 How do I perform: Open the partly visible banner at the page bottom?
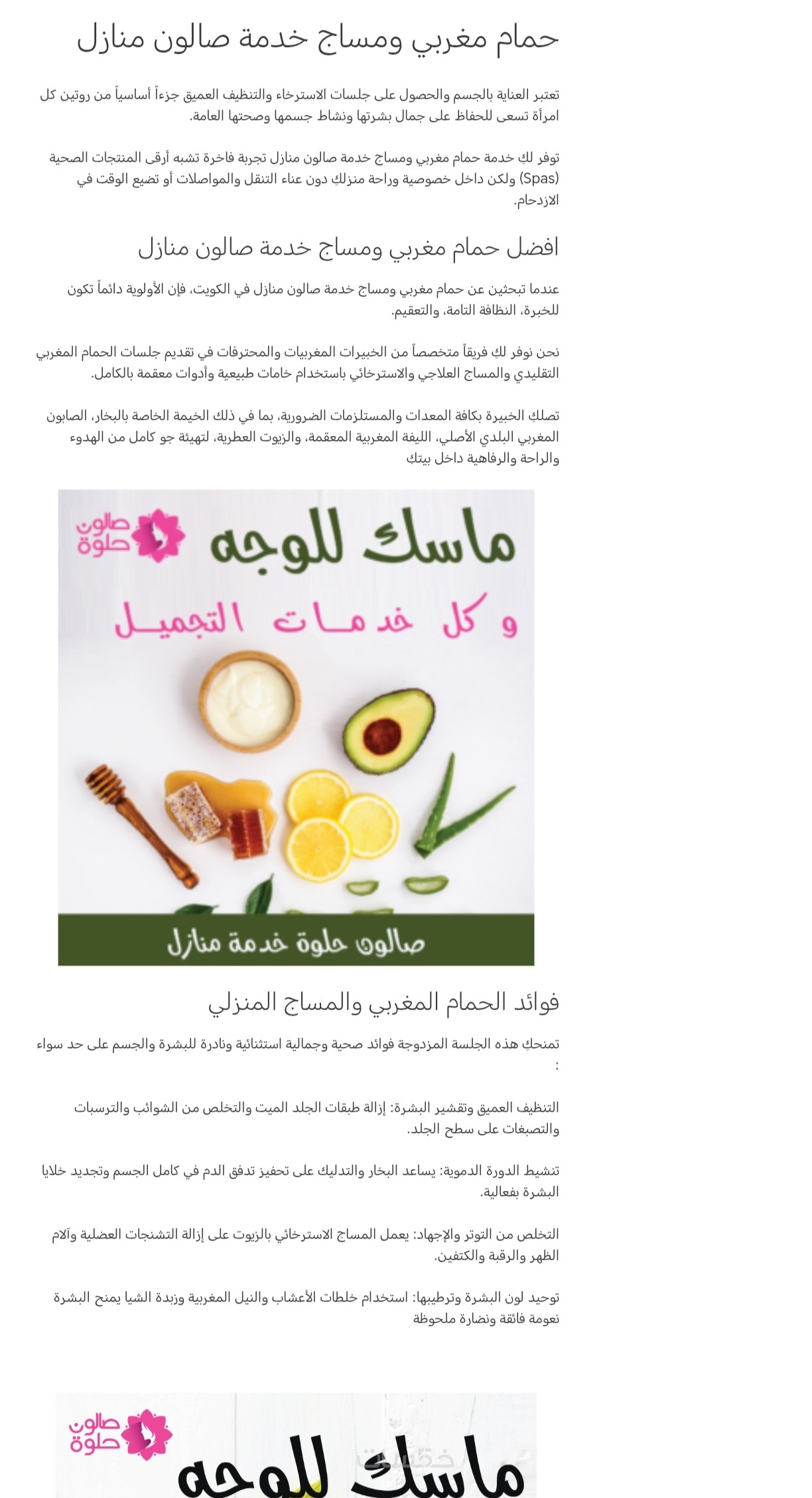[x=296, y=1445]
